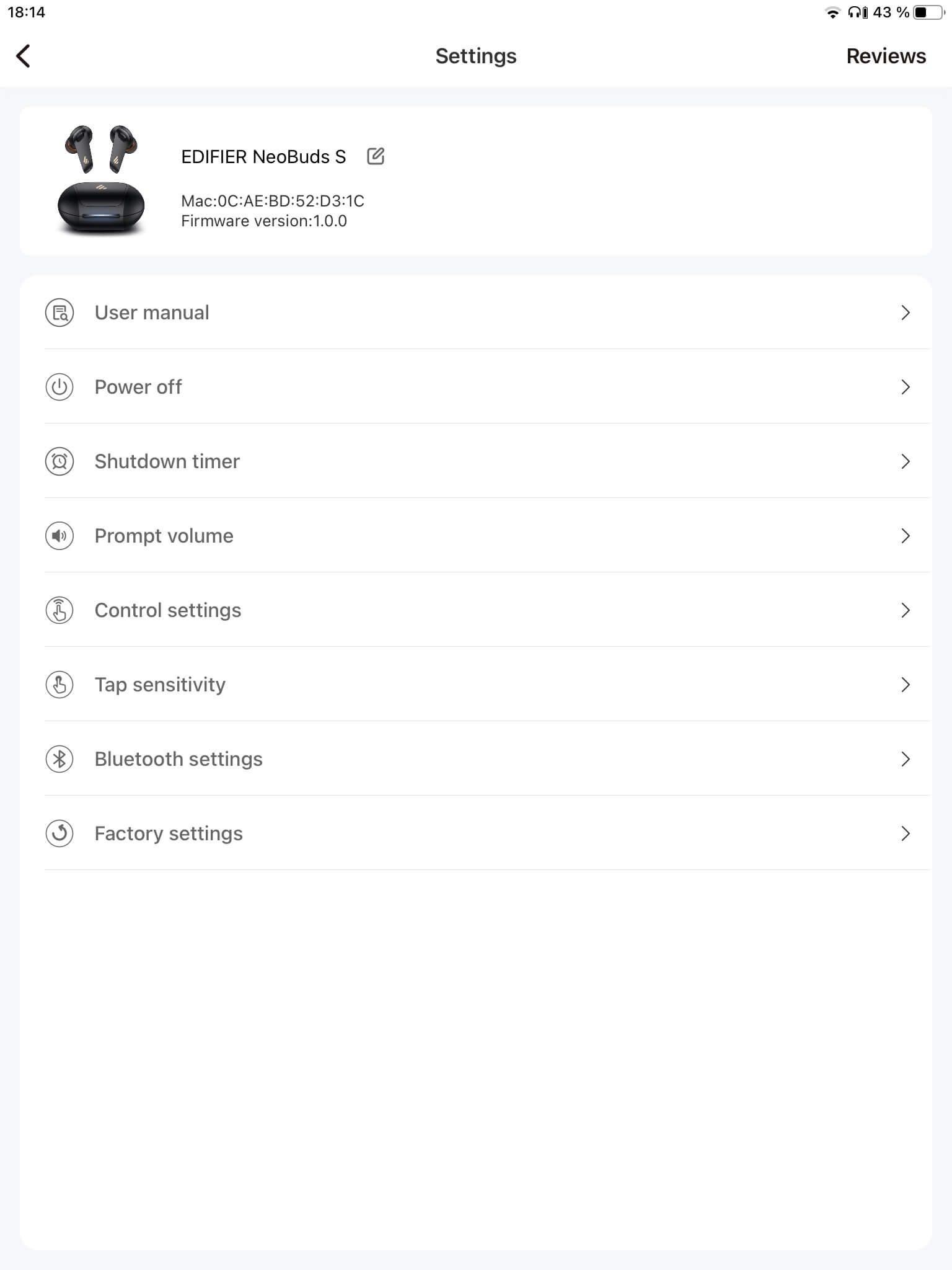Image resolution: width=952 pixels, height=1270 pixels.
Task: Open Factory settings
Action: click(476, 833)
